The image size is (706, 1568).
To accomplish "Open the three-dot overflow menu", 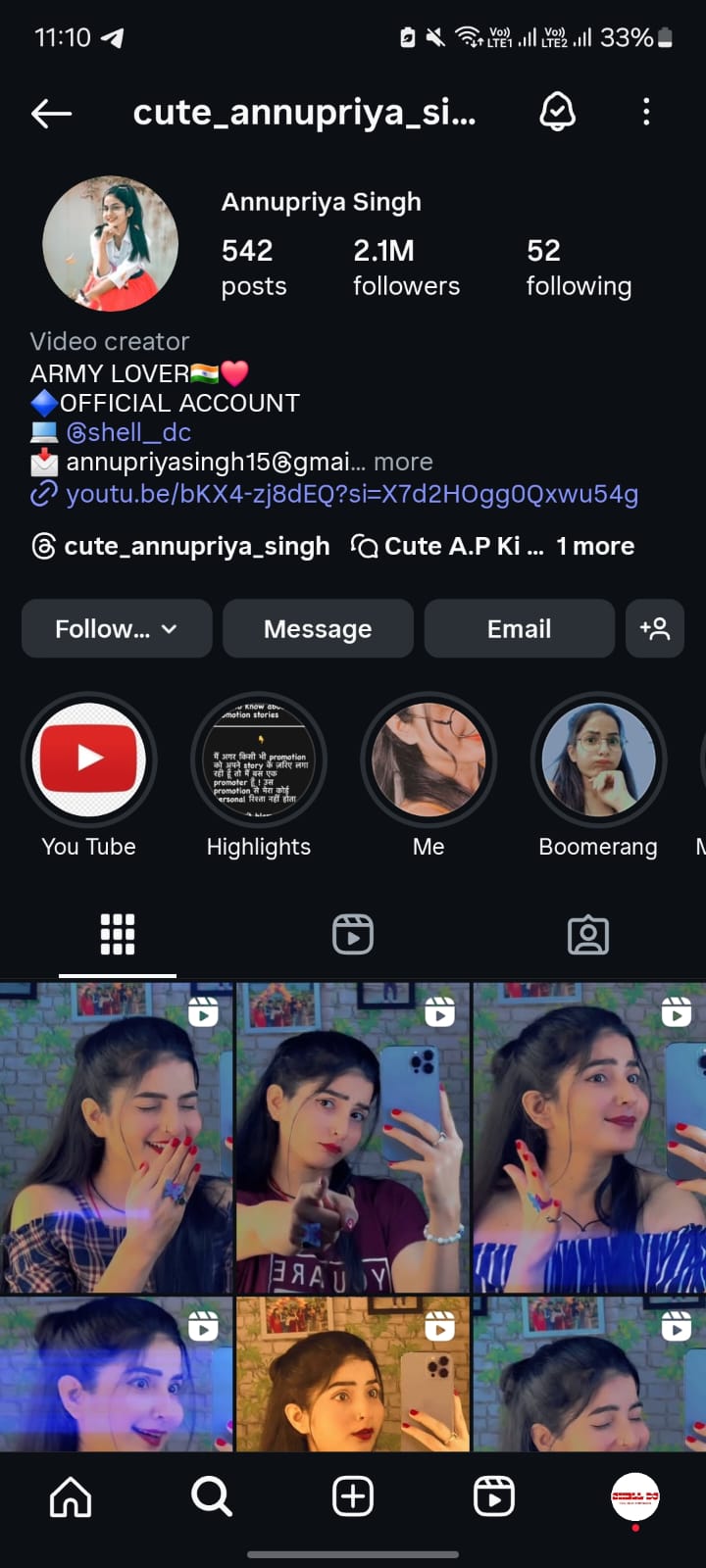I will tap(646, 112).
